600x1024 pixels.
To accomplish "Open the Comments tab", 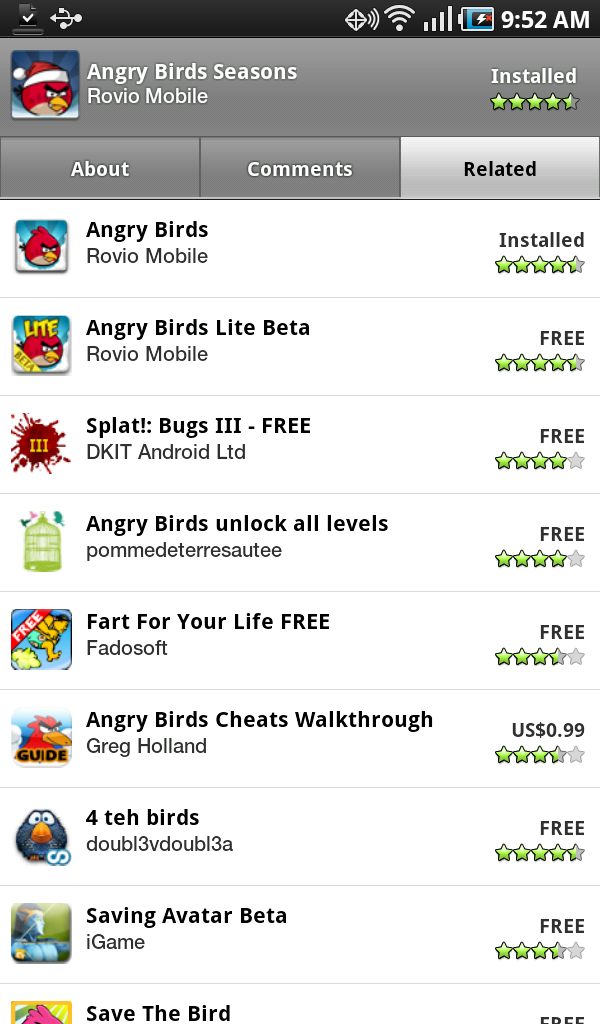I will pyautogui.click(x=300, y=169).
